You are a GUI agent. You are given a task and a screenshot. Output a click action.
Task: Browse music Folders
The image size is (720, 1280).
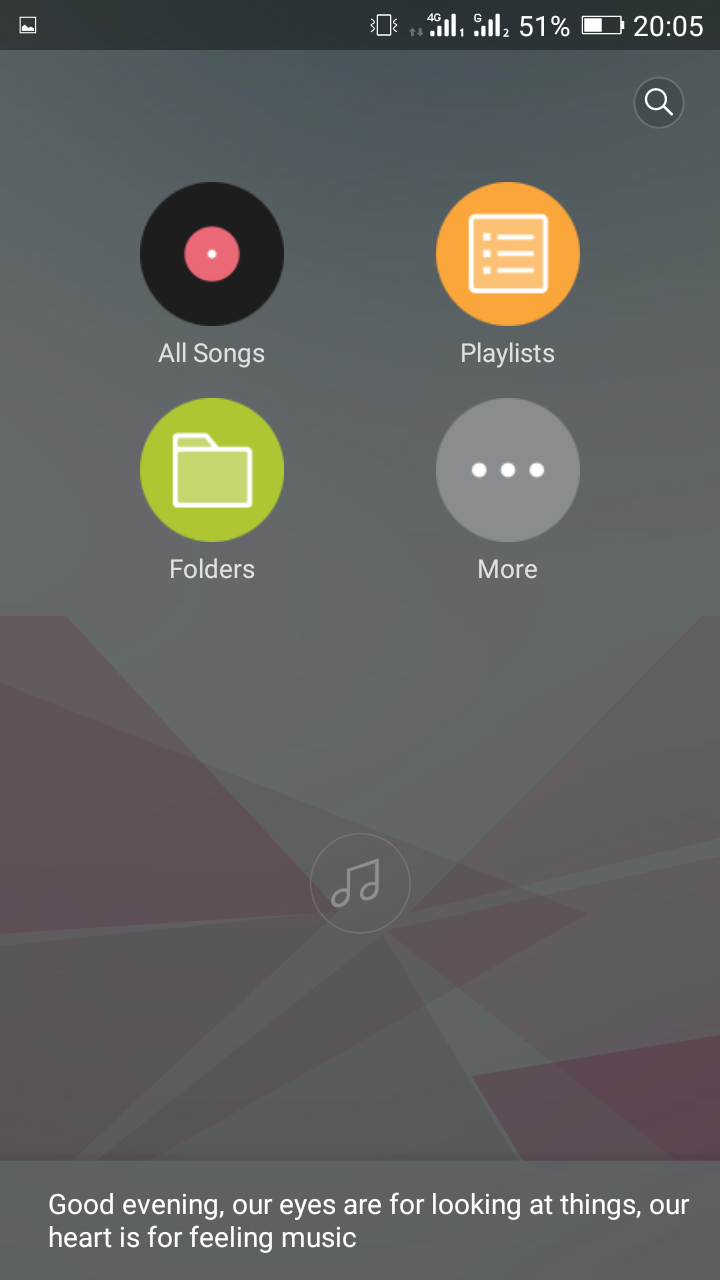(212, 470)
